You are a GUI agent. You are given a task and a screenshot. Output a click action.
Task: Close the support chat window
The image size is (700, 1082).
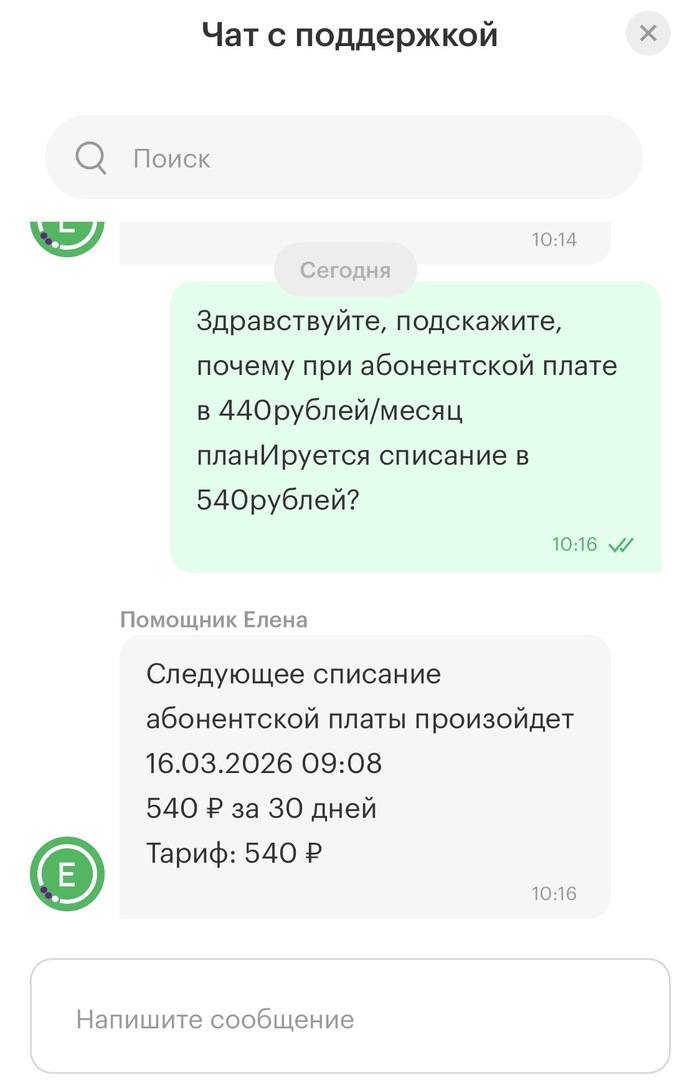[647, 34]
